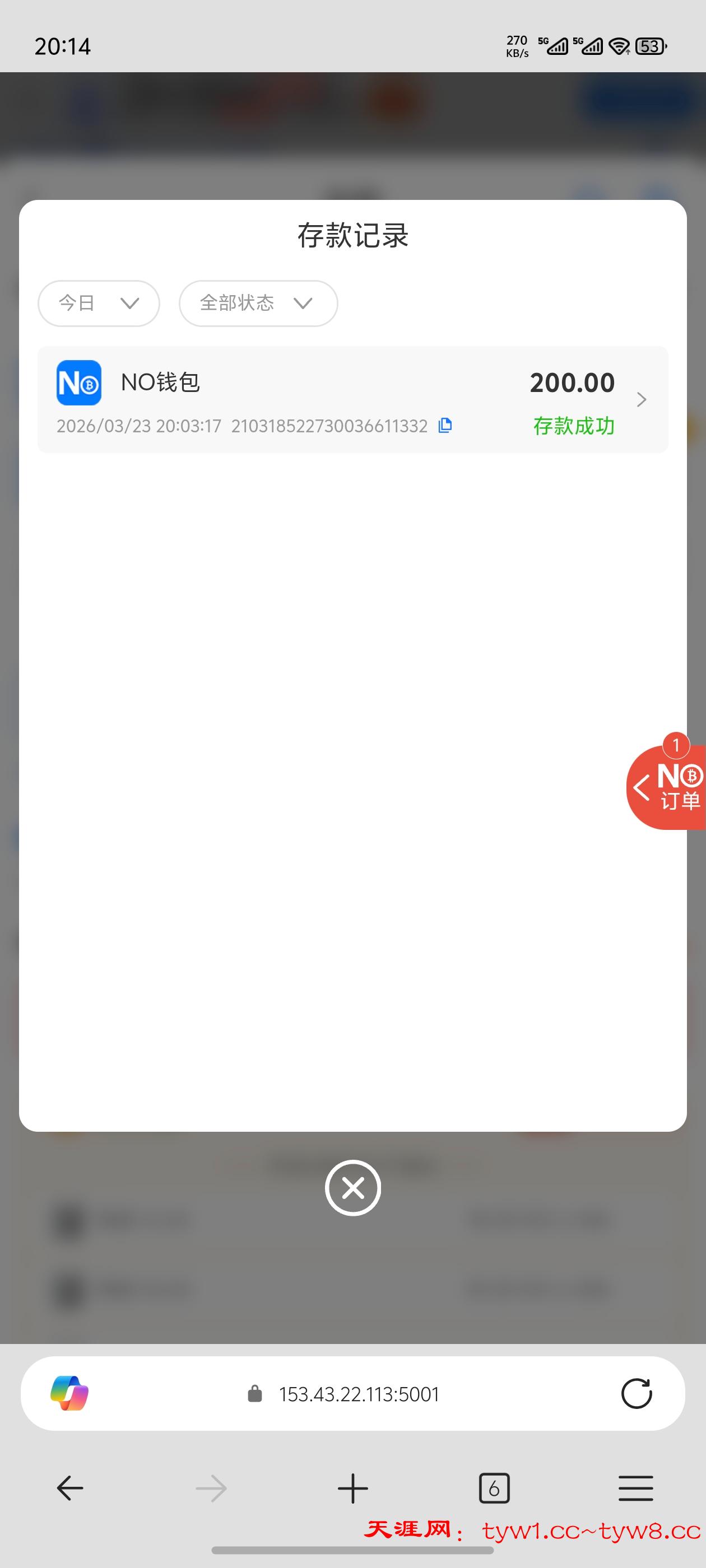
Task: Open browser menu with hamburger icon
Action: click(635, 1488)
